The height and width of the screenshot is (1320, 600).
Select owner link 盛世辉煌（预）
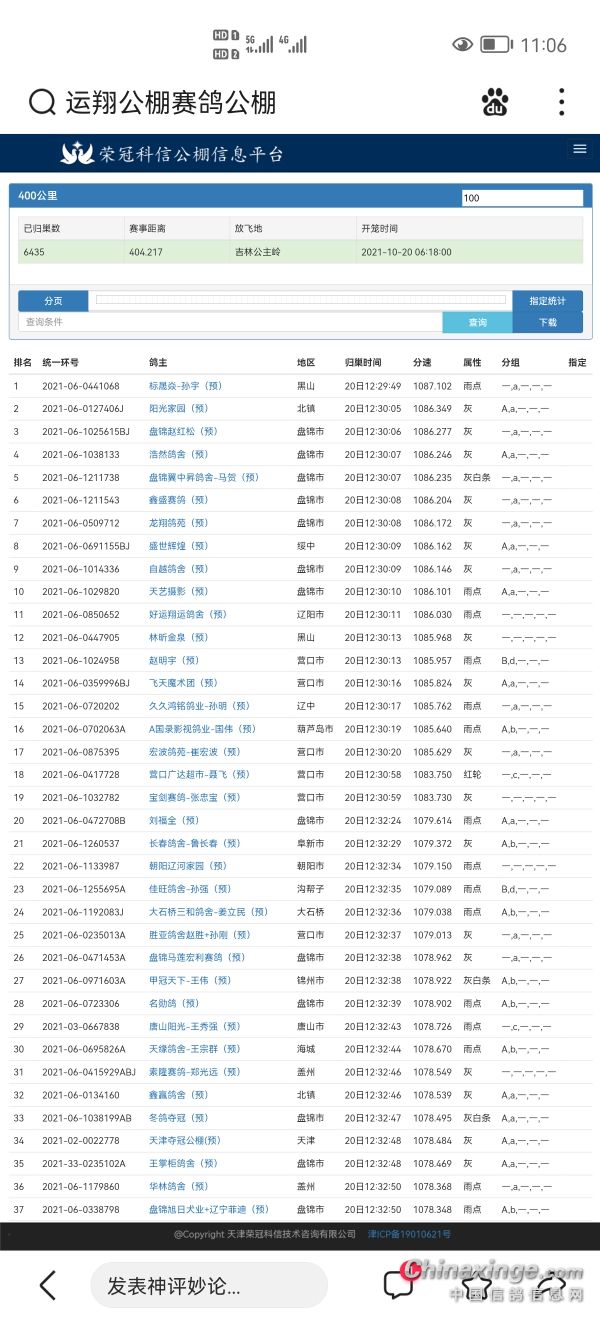178,546
